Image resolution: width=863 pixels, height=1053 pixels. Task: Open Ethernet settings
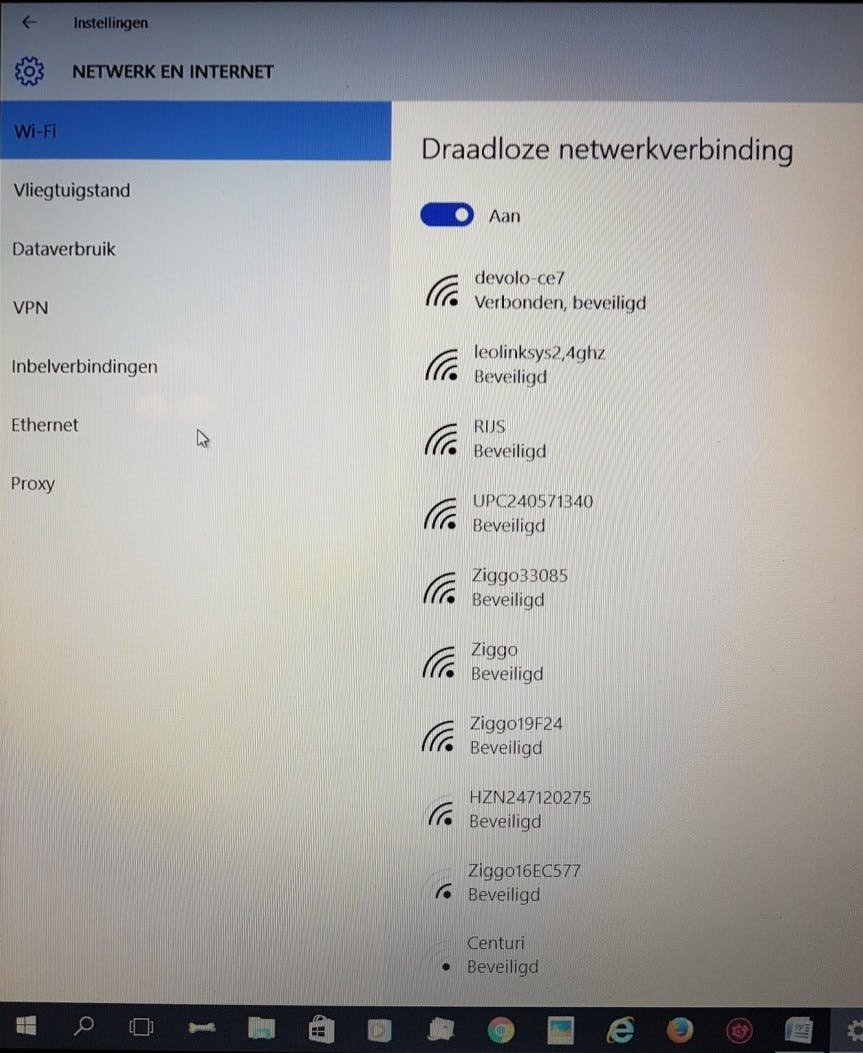tap(45, 425)
